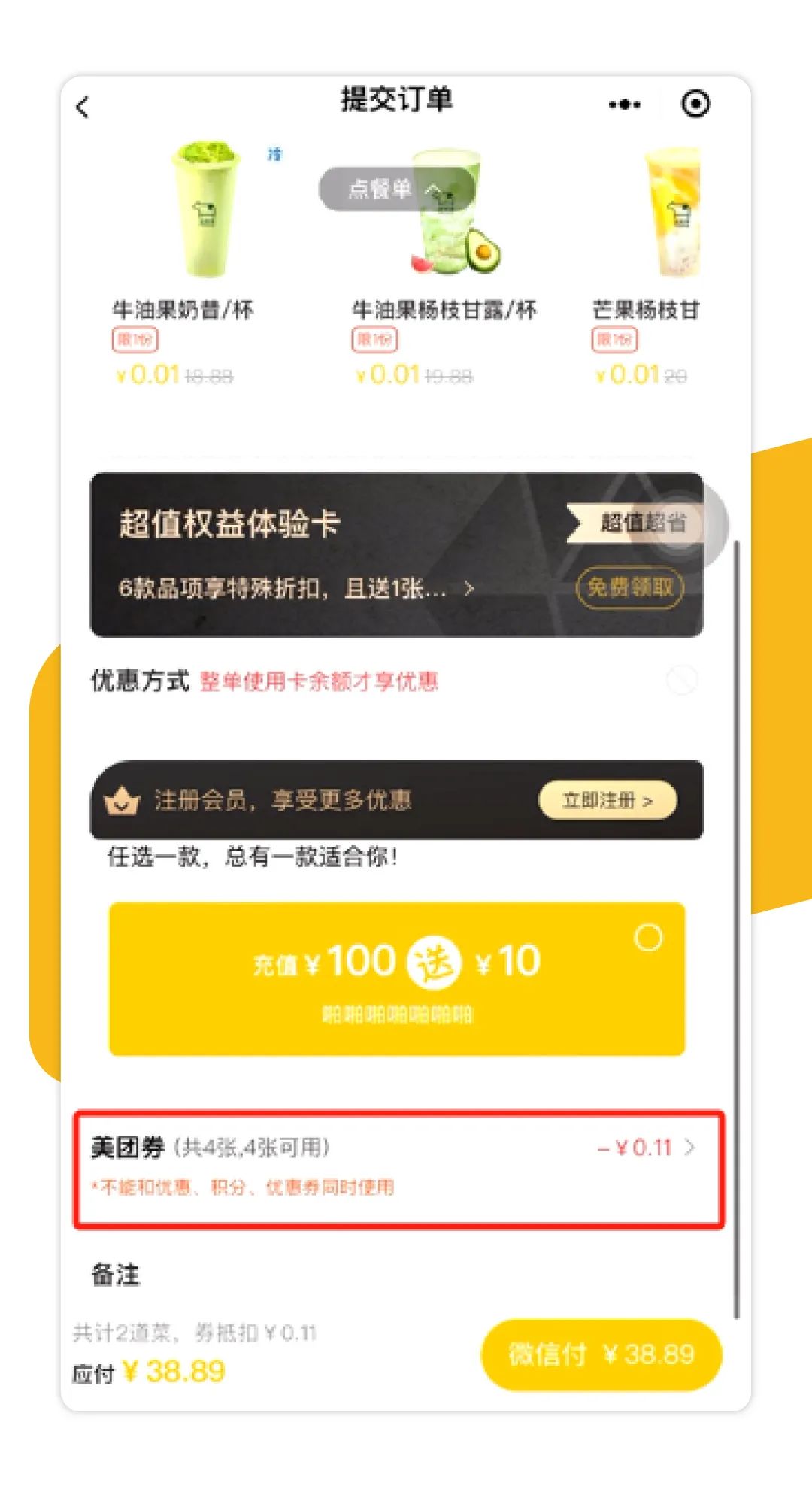Expand 6款品项享特殊折扣 details

pos(296,588)
